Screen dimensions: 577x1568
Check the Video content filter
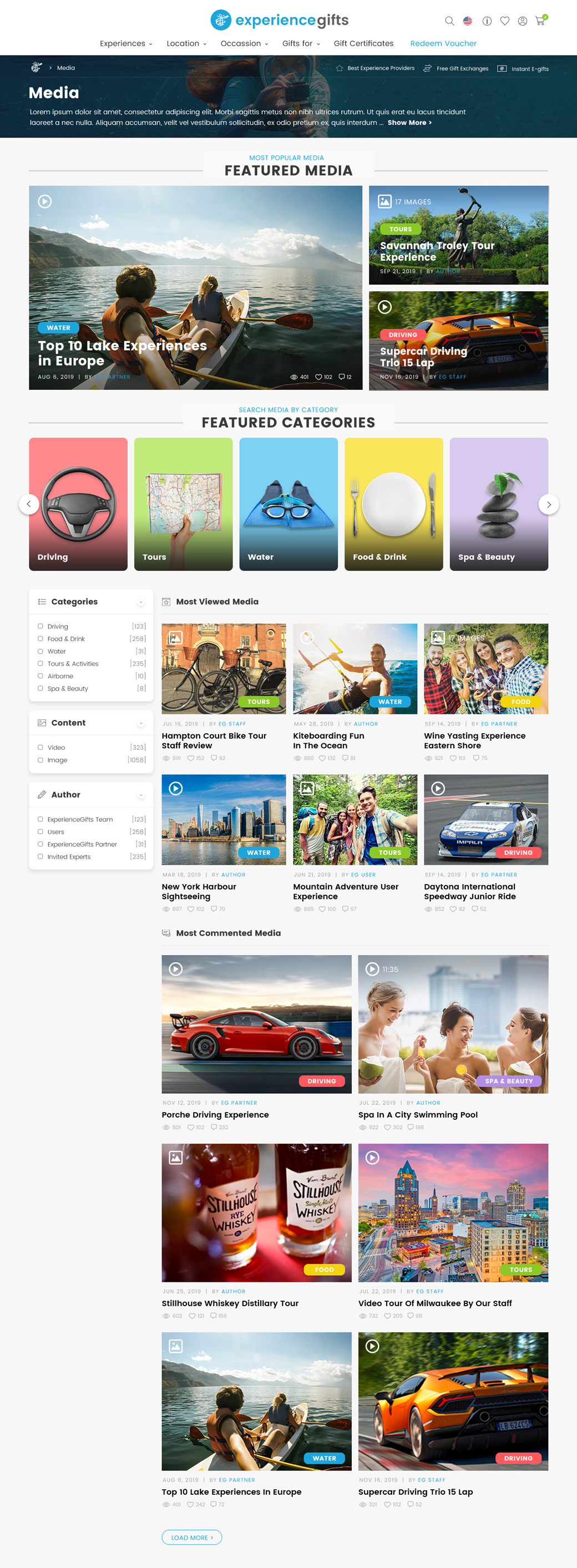click(x=40, y=747)
